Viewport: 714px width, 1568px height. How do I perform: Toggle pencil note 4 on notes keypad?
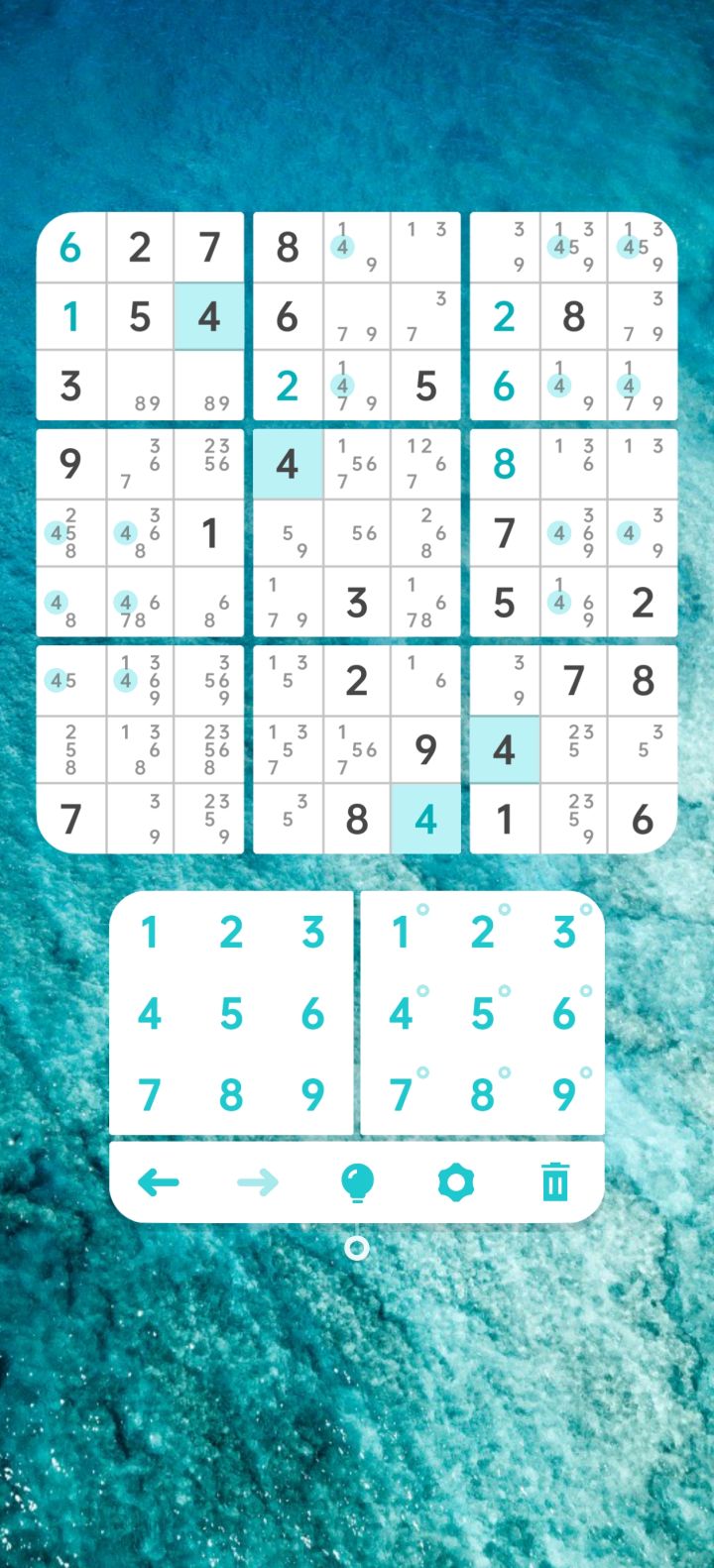[x=402, y=1013]
